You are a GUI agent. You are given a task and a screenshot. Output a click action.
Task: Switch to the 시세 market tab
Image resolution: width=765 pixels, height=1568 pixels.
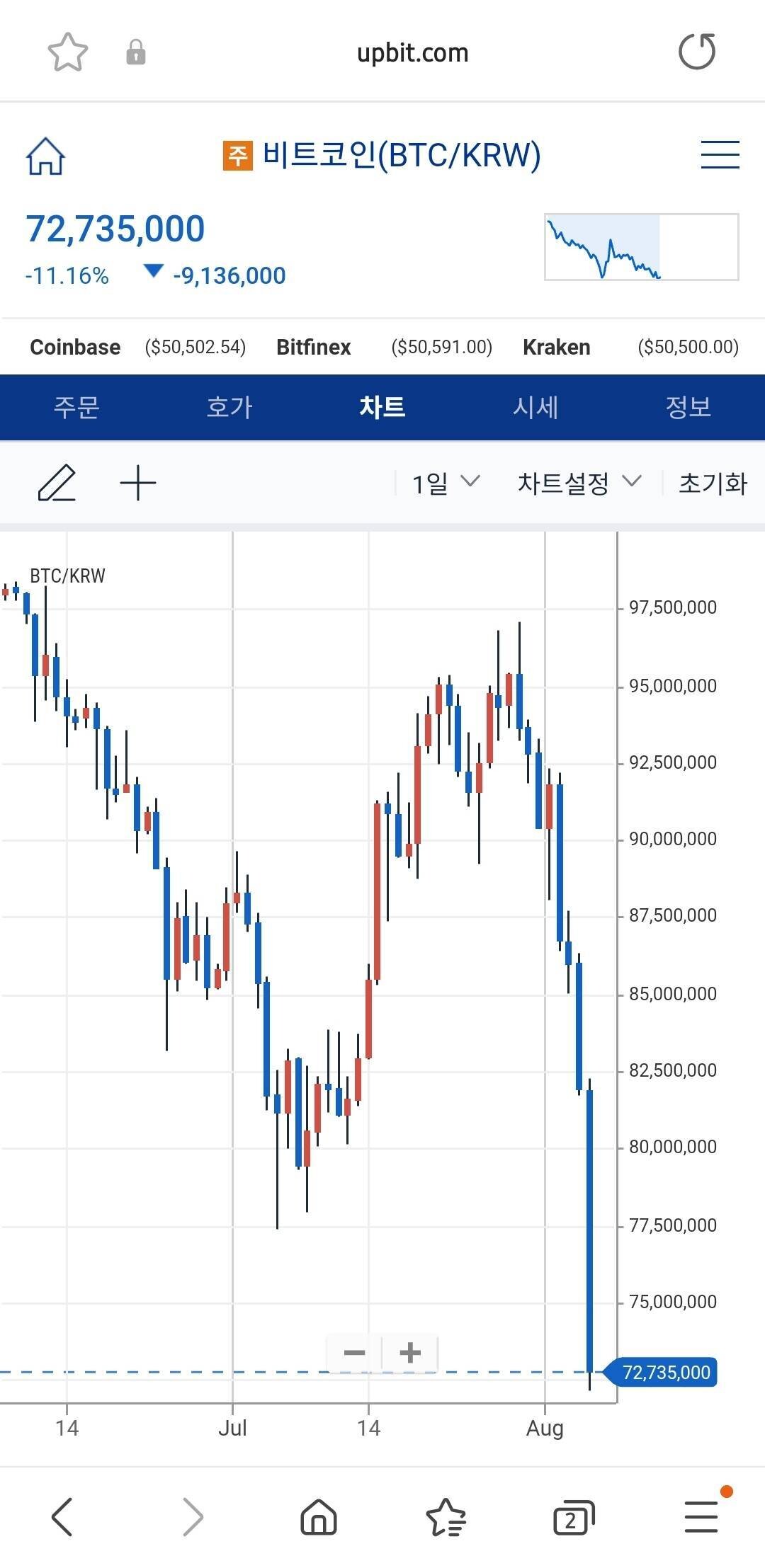point(536,408)
